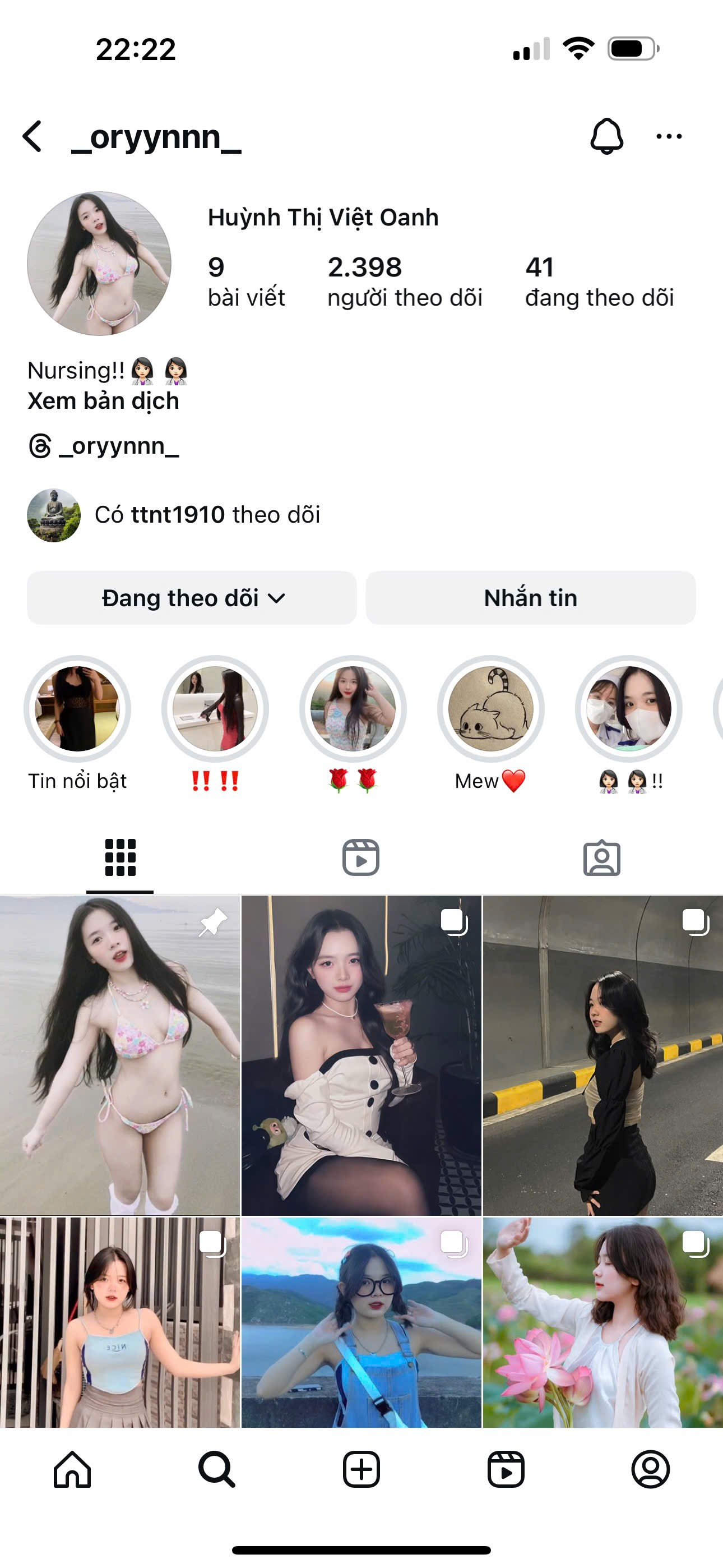View the 2.398 người theo dõi list
This screenshot has height=1568, width=723.
click(405, 281)
